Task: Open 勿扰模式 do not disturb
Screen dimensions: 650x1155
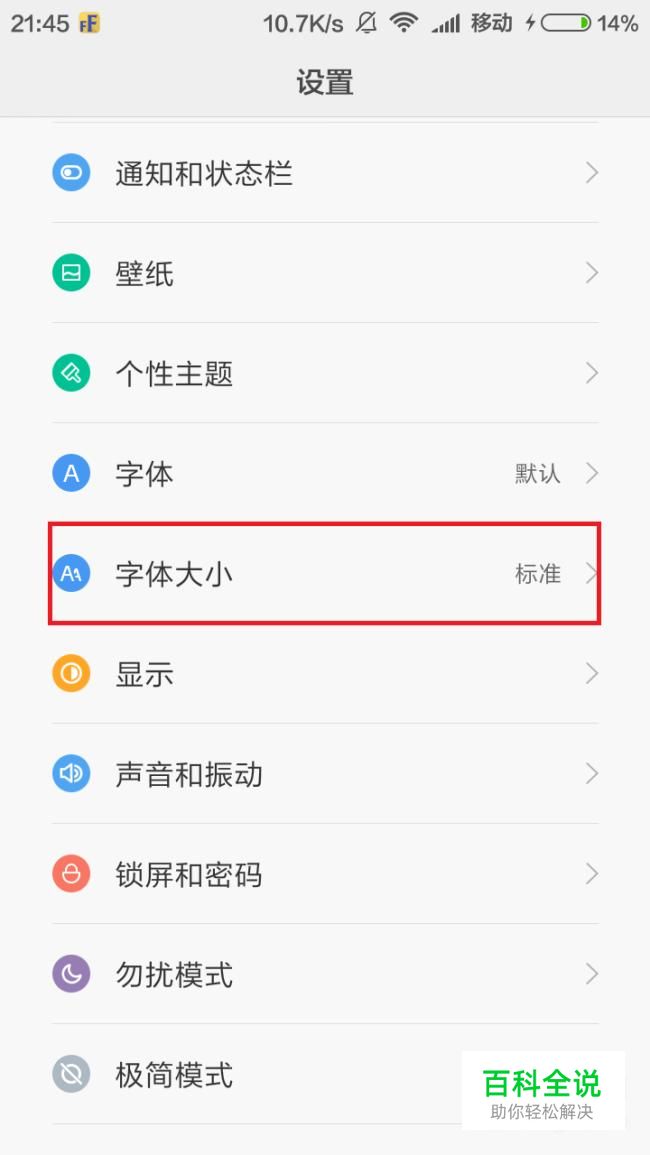Action: point(175,974)
